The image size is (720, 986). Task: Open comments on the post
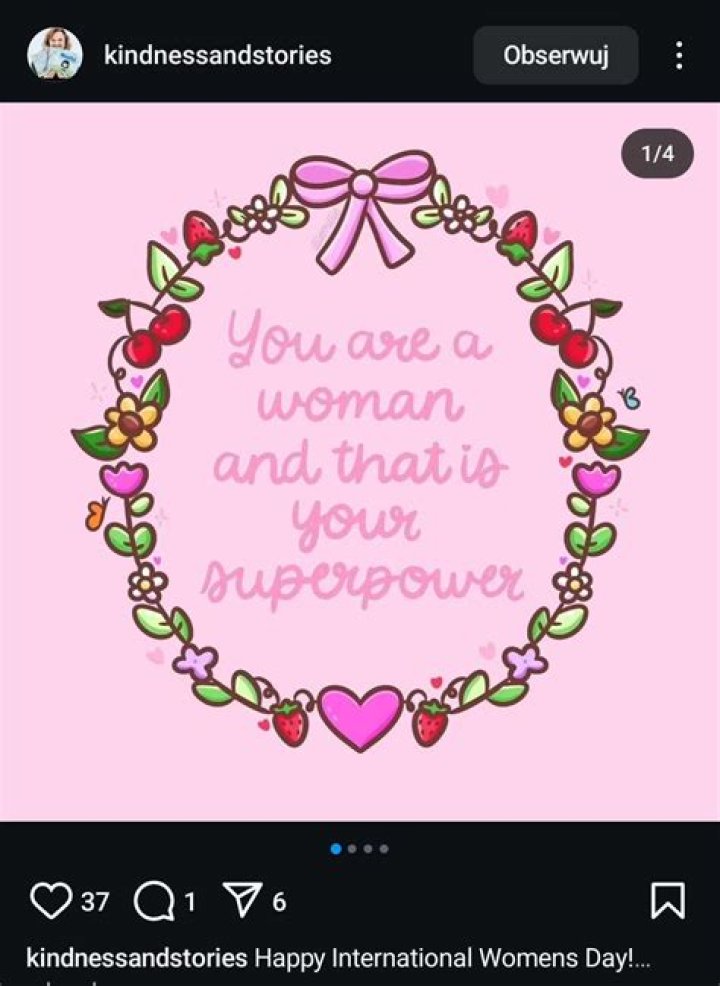(x=152, y=900)
